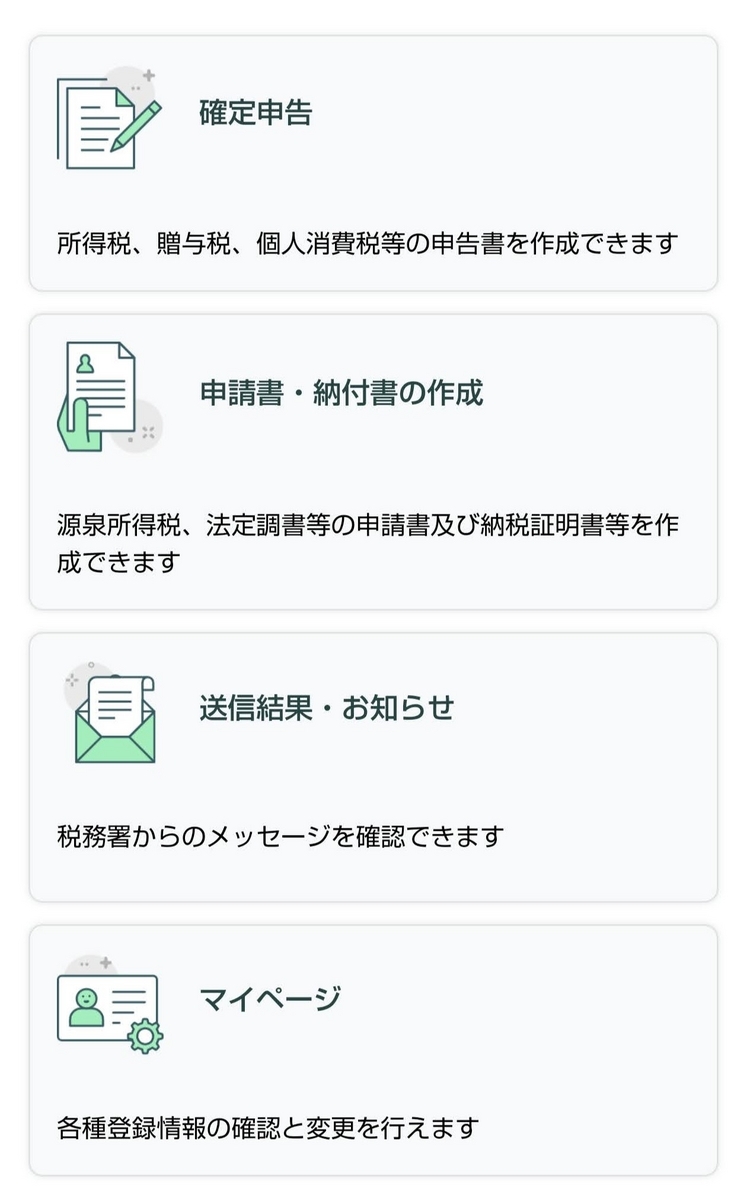Open 申請書・納付書の作成 card
This screenshot has width=747, height=1200.
coord(373,462)
